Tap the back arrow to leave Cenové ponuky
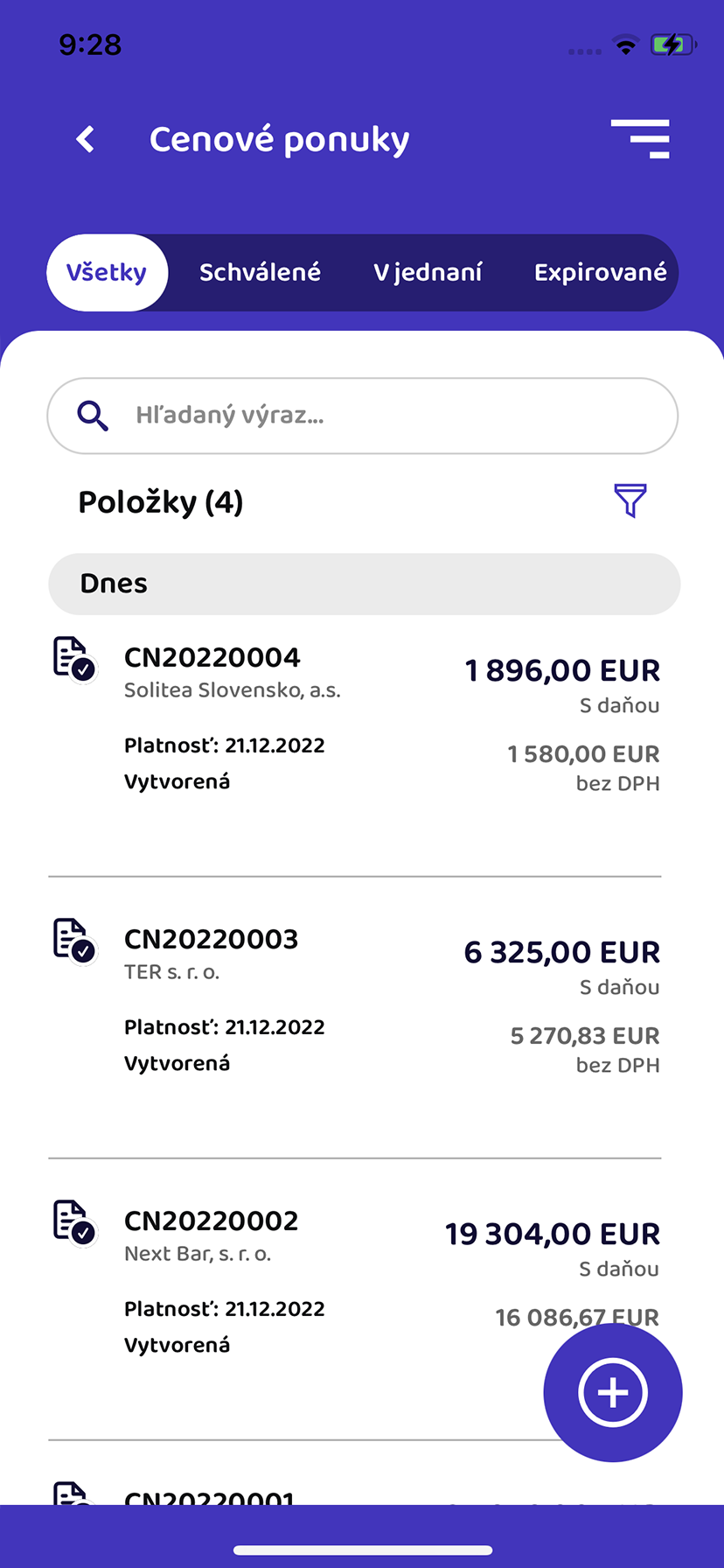The image size is (724, 1568). pos(85,139)
